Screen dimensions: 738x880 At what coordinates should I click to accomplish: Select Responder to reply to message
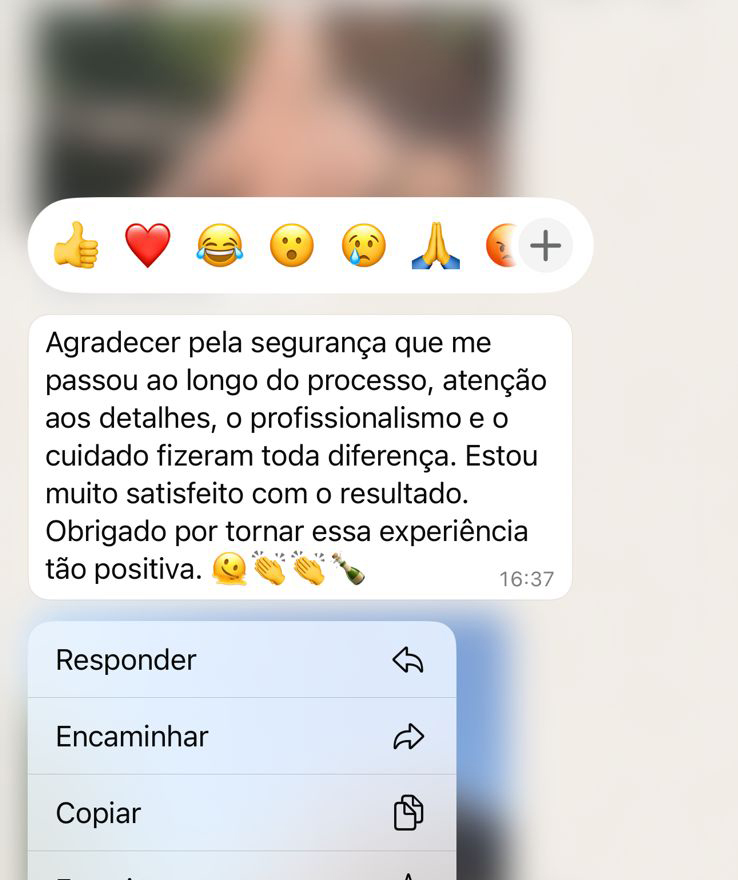pyautogui.click(x=242, y=660)
